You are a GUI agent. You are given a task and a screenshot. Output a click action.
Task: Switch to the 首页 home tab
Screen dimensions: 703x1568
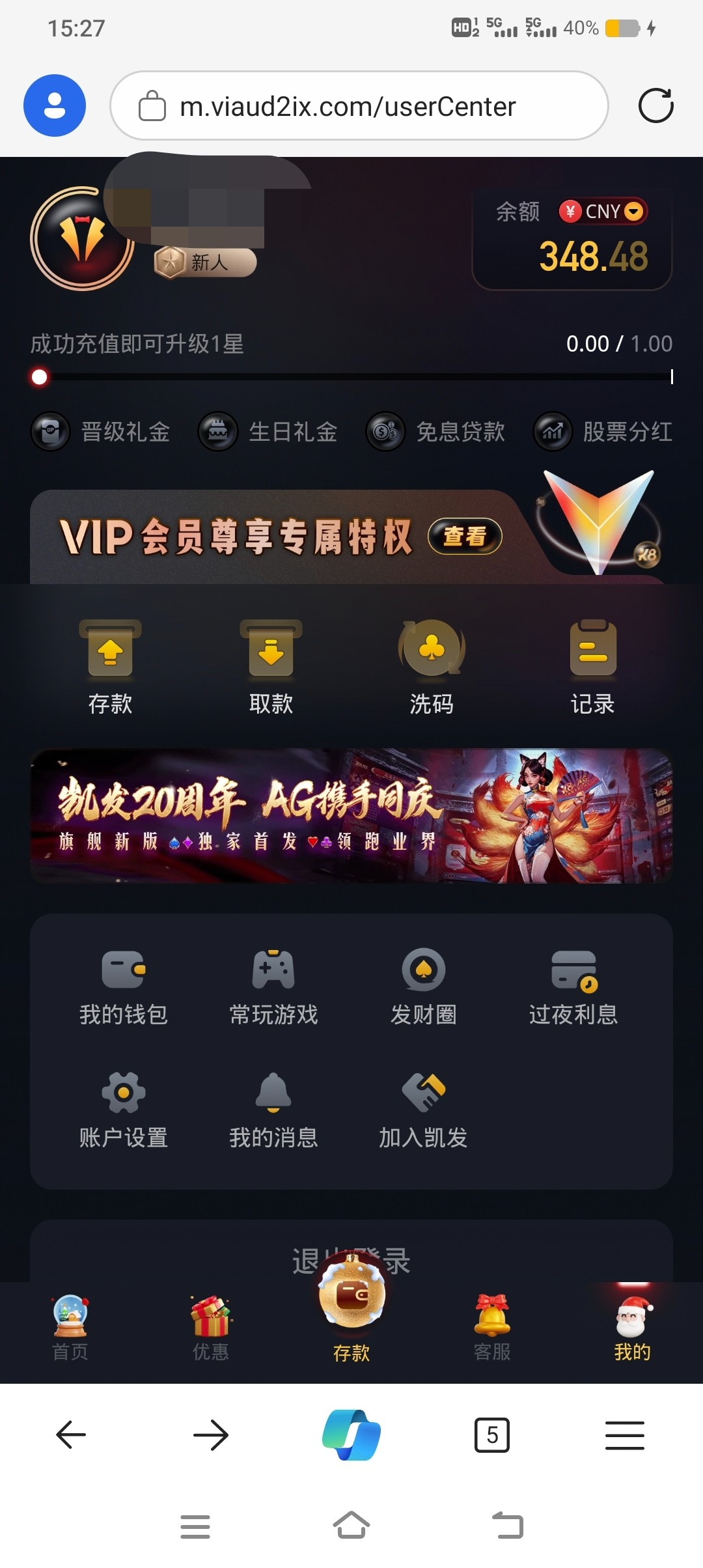pos(70,1328)
